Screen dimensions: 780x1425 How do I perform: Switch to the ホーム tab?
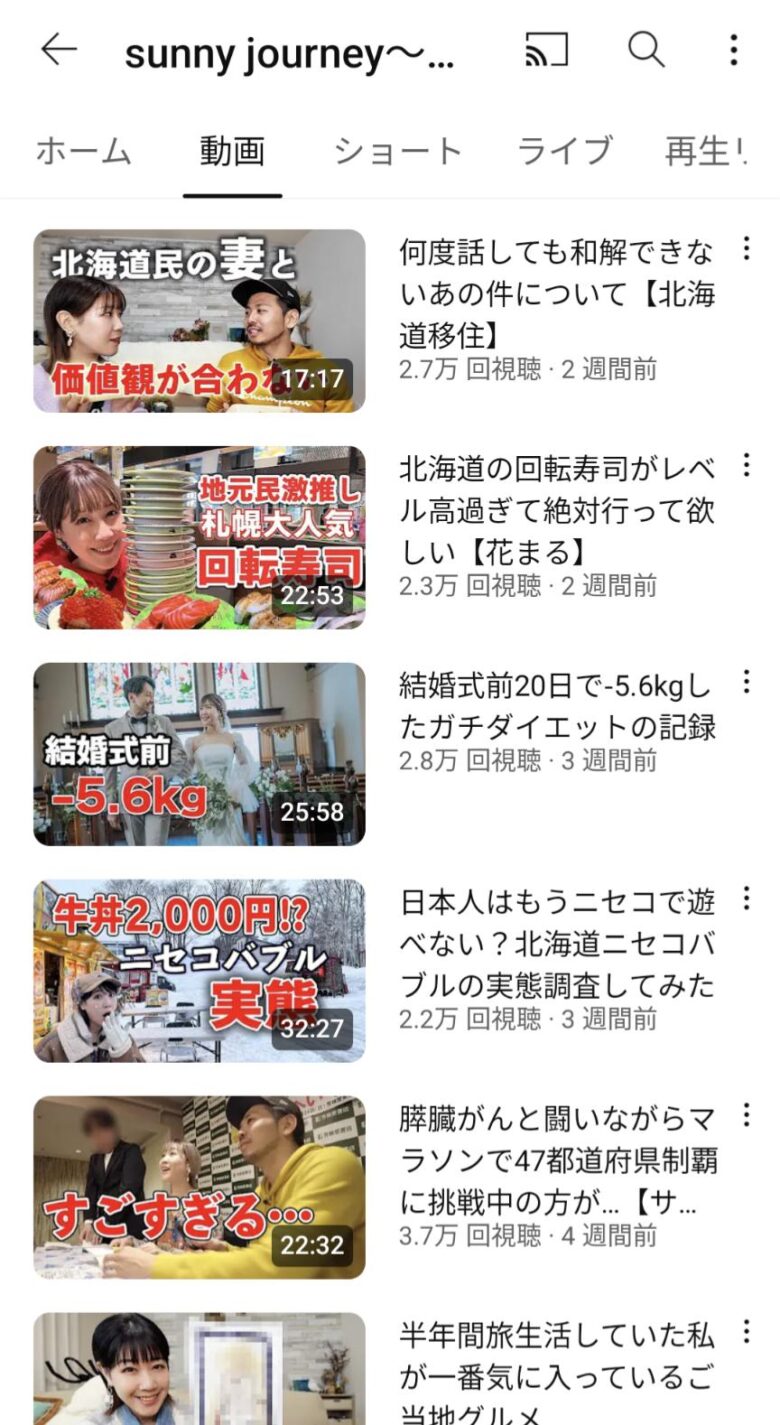click(84, 151)
